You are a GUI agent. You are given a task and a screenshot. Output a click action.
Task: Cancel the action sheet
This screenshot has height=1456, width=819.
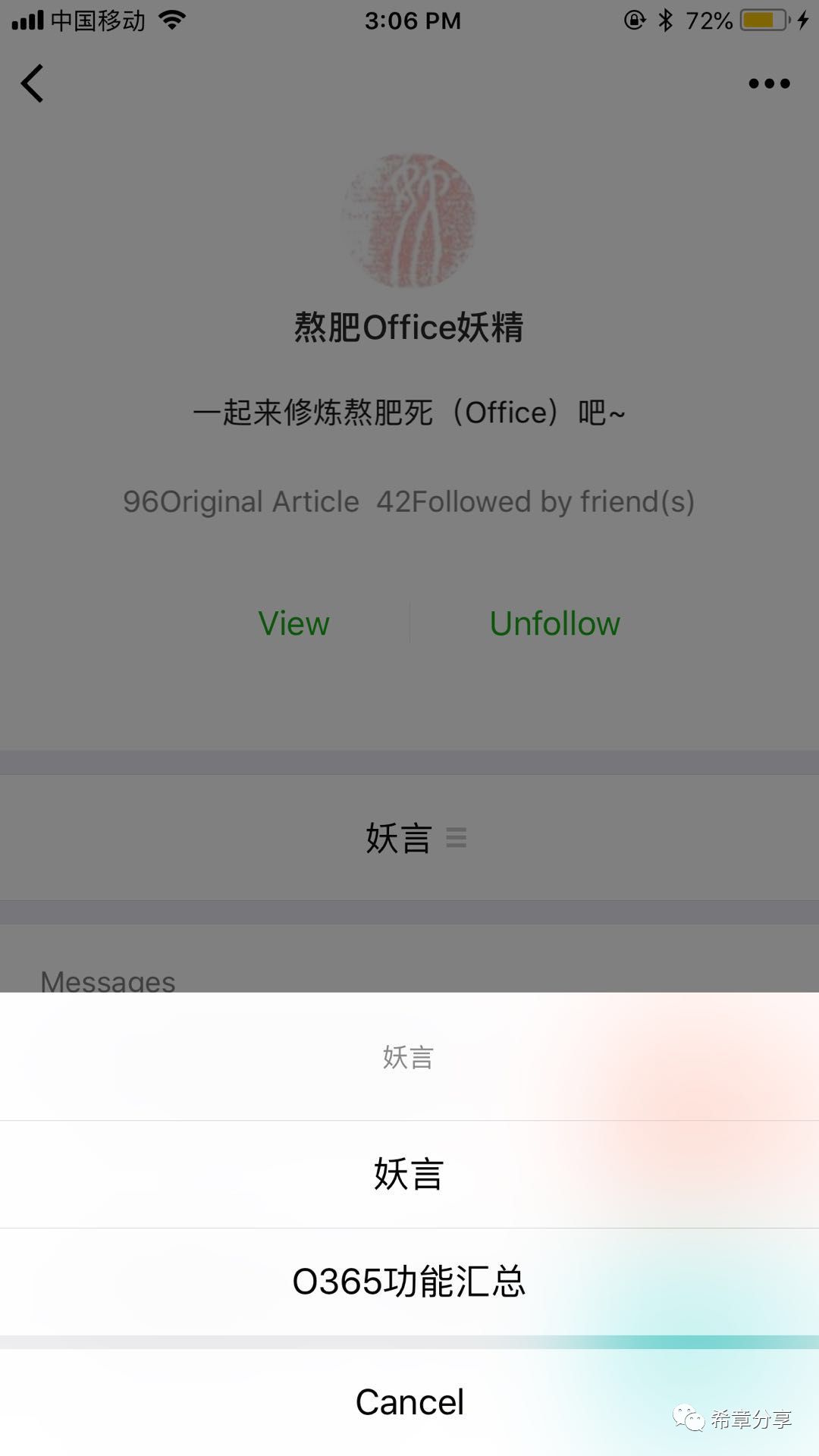tap(409, 1402)
